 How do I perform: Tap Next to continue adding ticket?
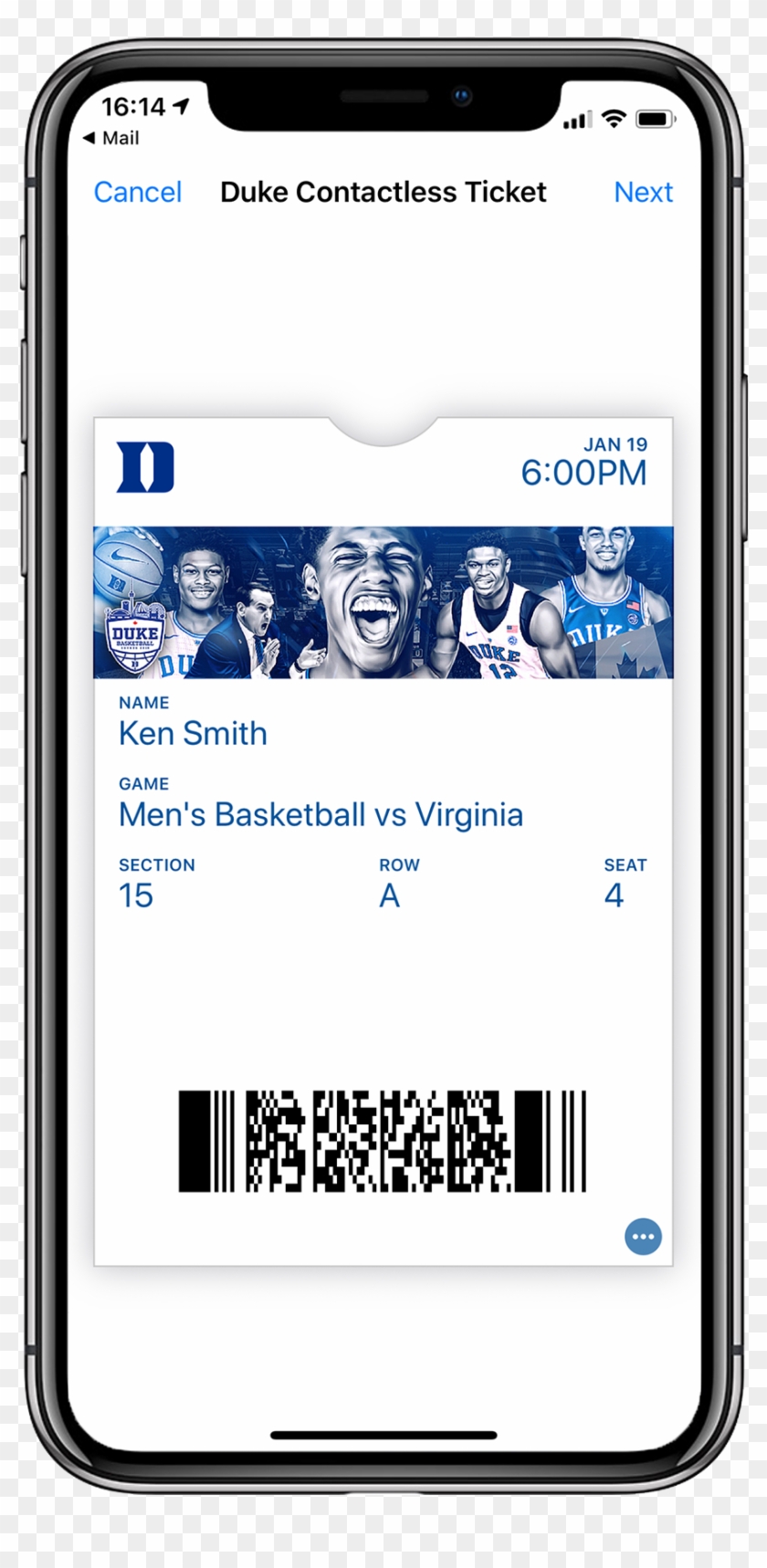tap(643, 193)
